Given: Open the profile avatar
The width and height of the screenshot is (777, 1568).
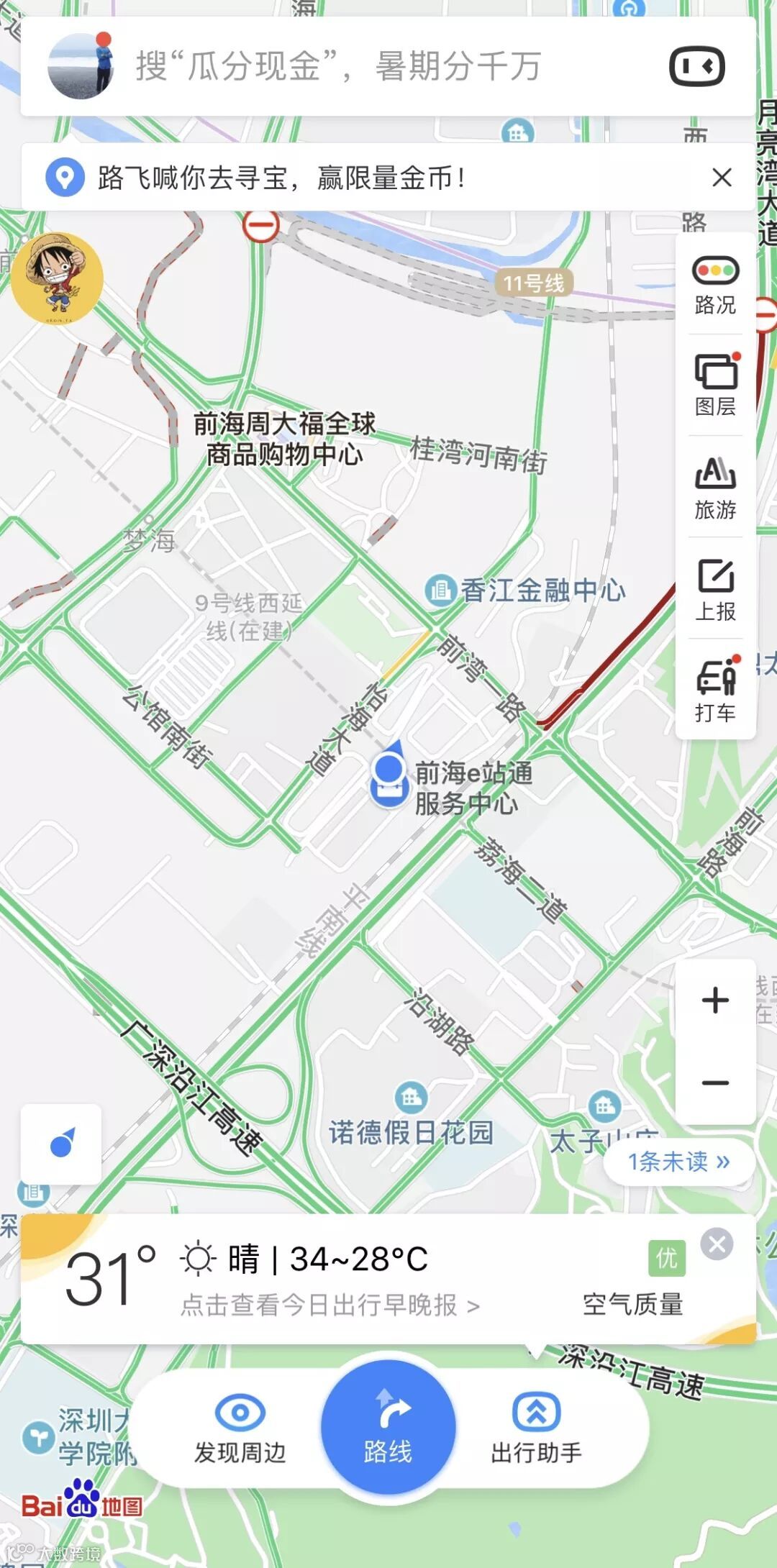Looking at the screenshot, I should pyautogui.click(x=81, y=65).
